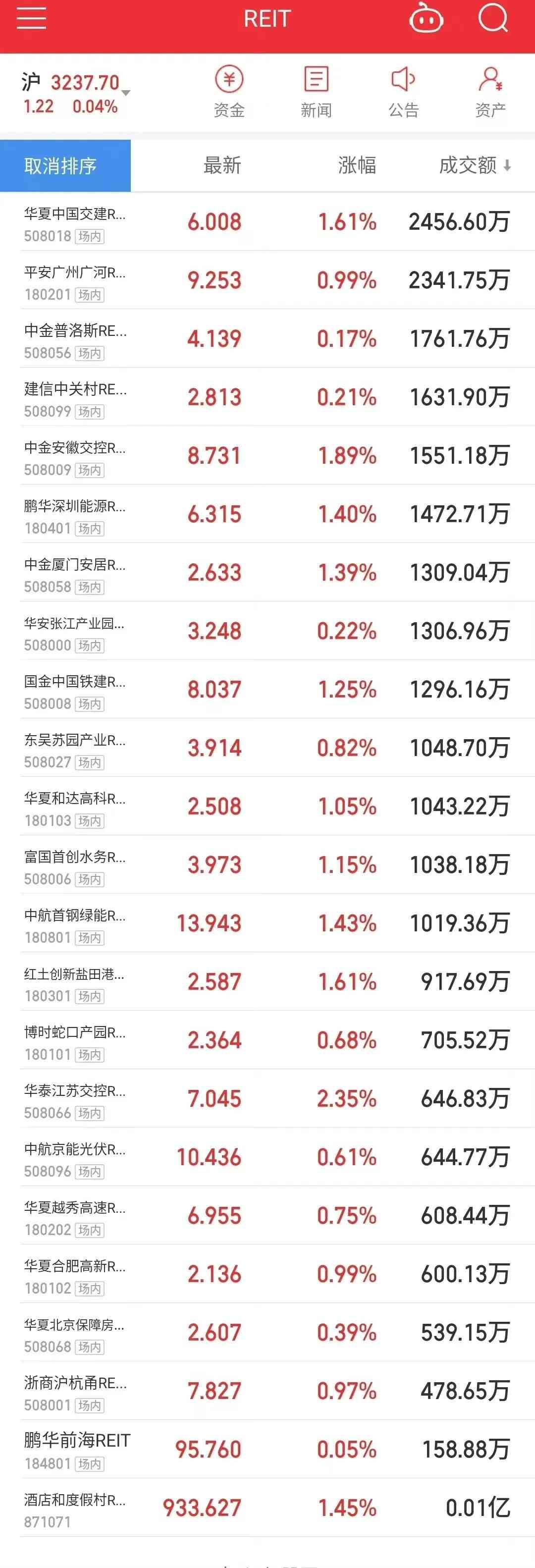Click the 成交额 sort arrow icon
535x1568 pixels.
509,165
